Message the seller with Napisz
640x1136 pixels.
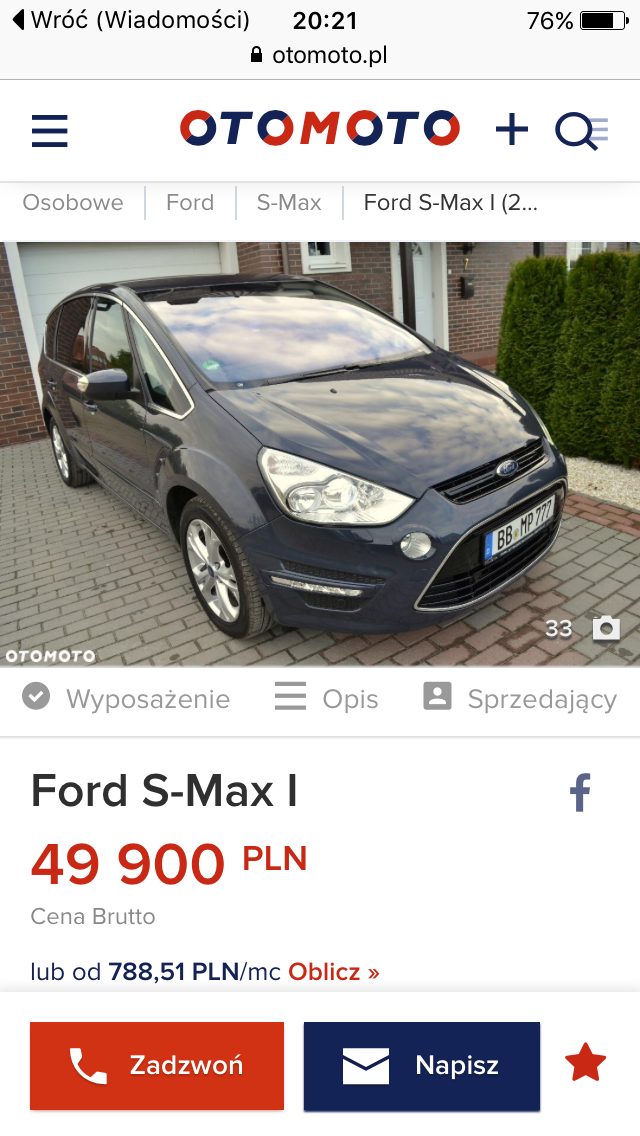[x=422, y=1066]
